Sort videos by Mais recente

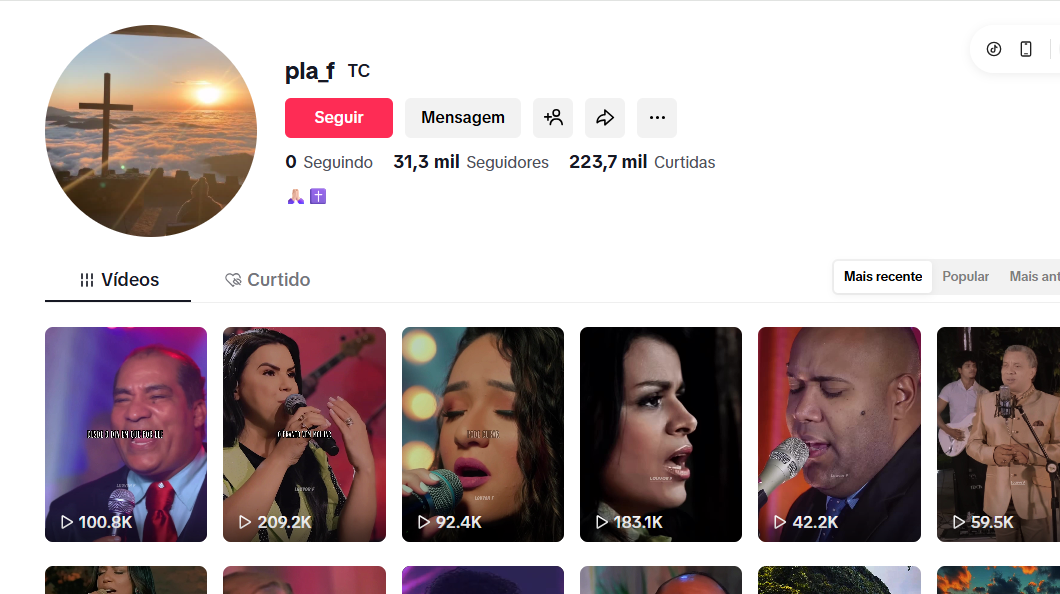coord(883,277)
